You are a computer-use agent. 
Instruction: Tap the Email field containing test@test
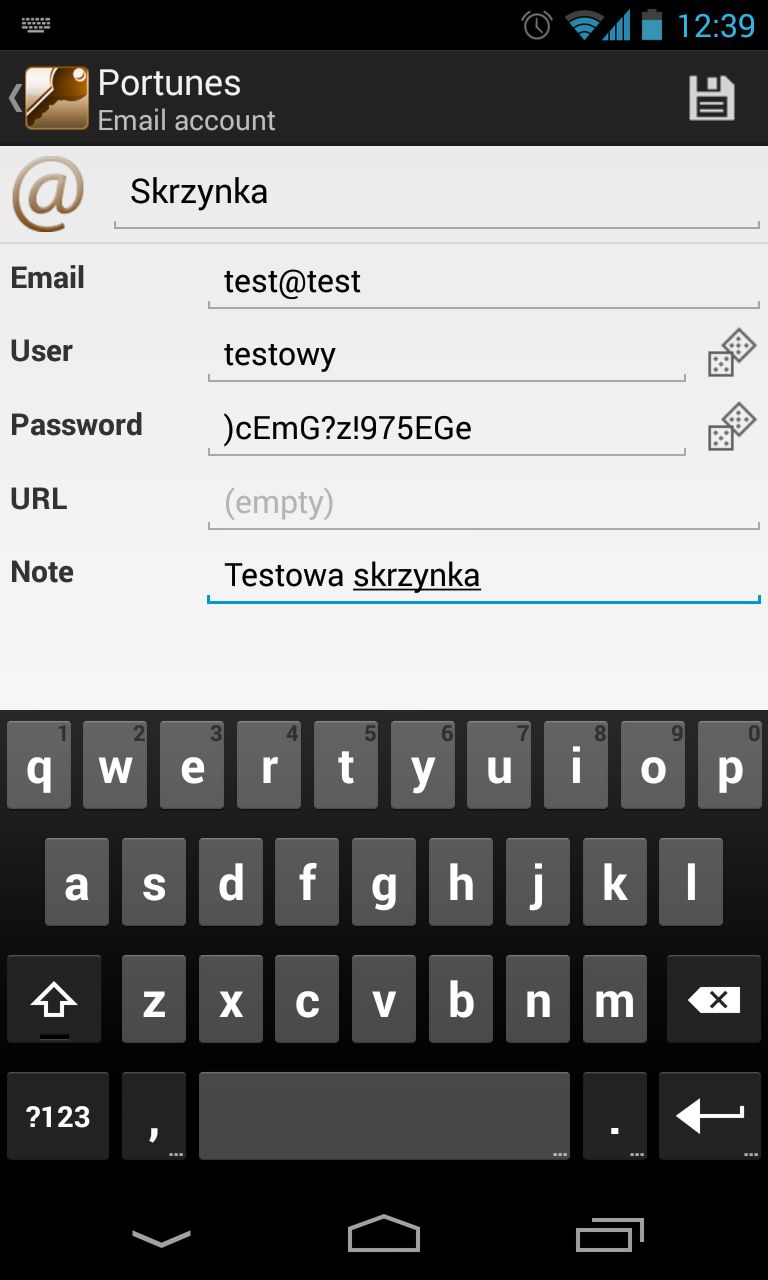[484, 281]
